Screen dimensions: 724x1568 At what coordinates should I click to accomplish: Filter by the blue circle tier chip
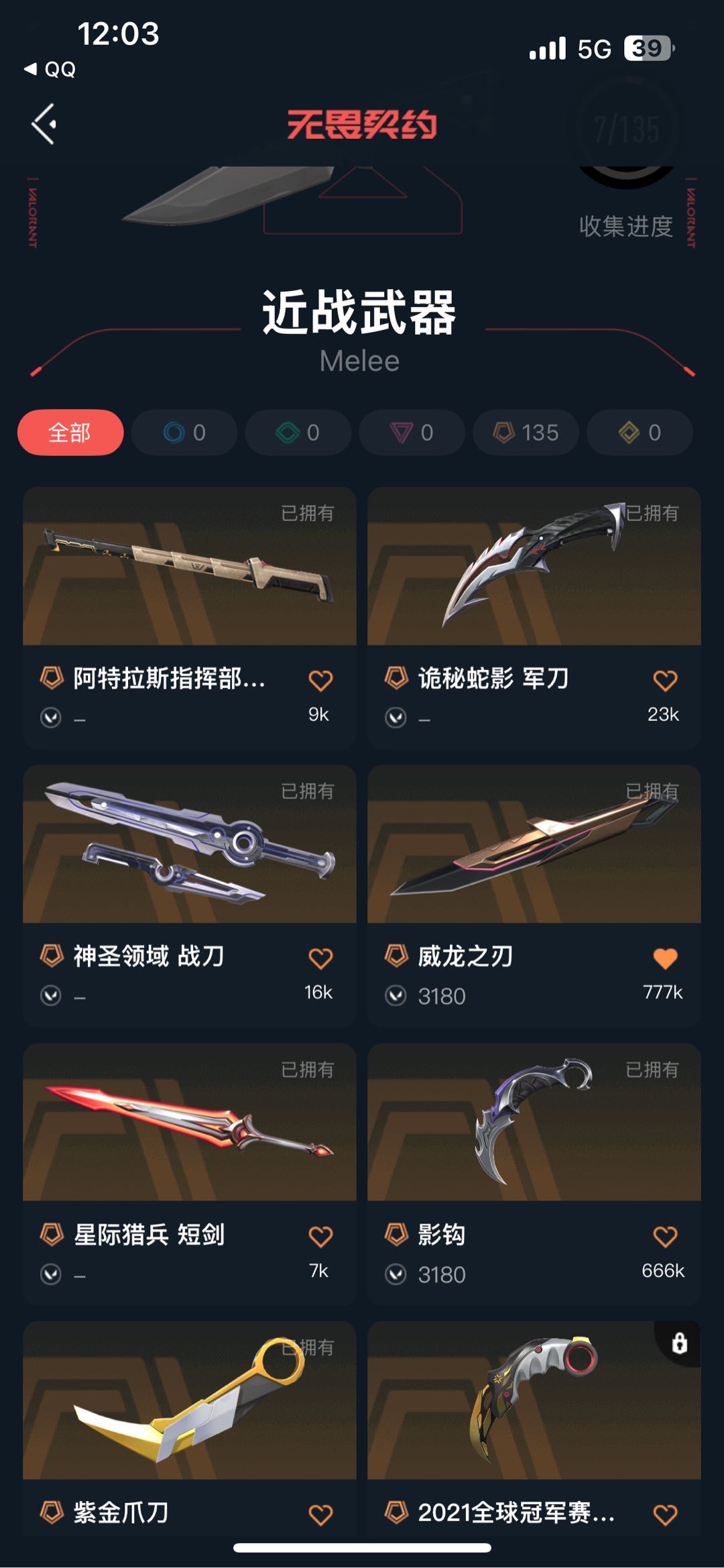pyautogui.click(x=184, y=433)
